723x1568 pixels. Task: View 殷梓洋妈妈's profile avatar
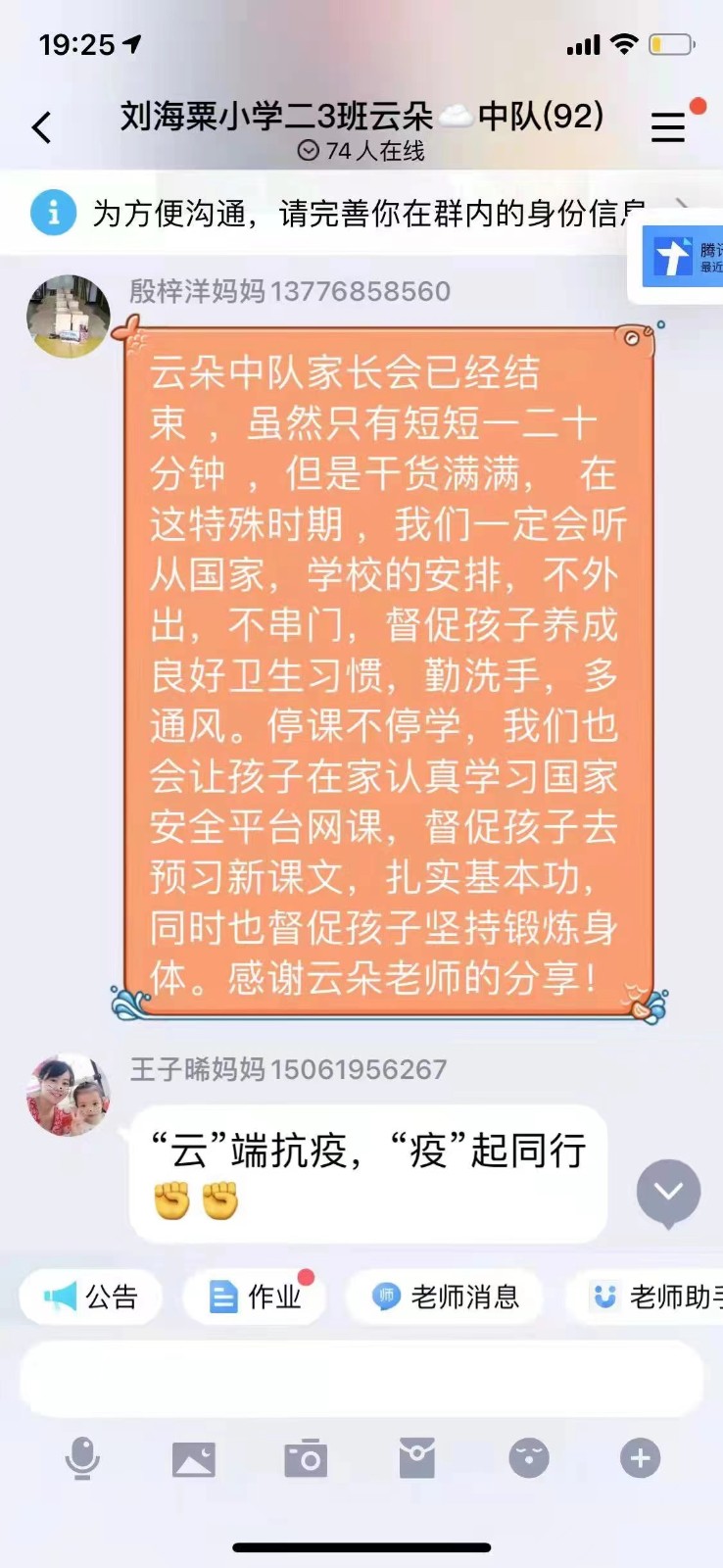click(x=68, y=317)
